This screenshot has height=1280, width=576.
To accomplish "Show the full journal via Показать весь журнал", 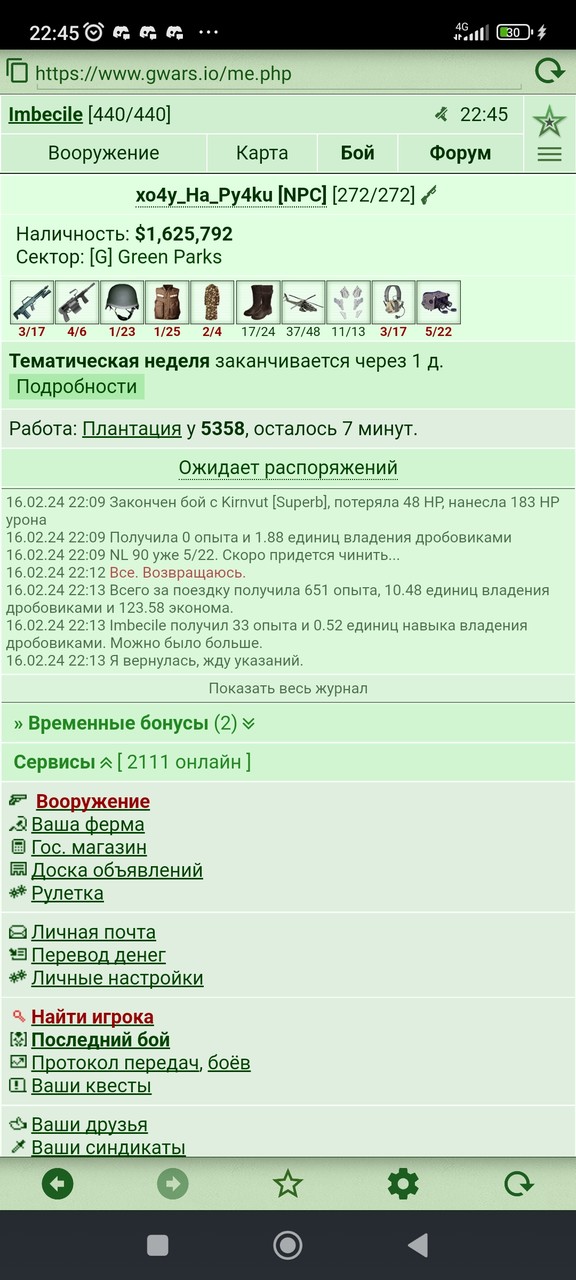I will tap(288, 688).
